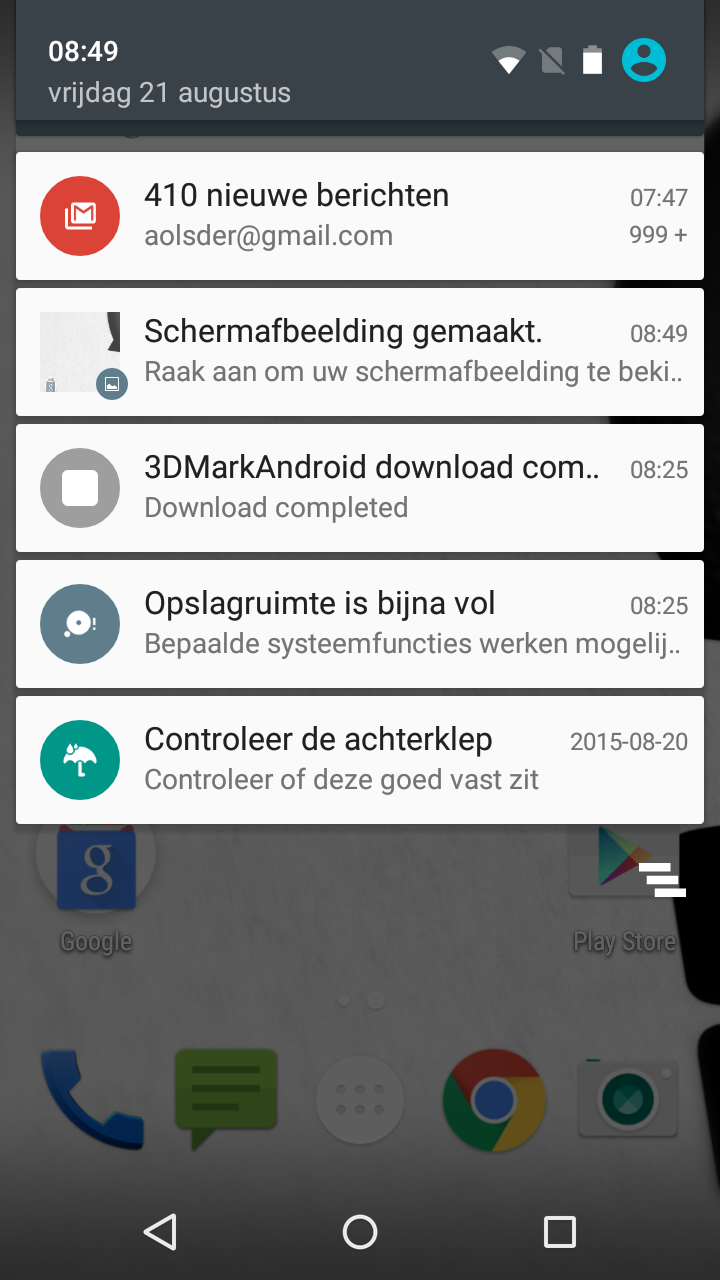The image size is (720, 1280).
Task: Open the 410 nieuwe berichten Gmail notification
Action: (360, 216)
